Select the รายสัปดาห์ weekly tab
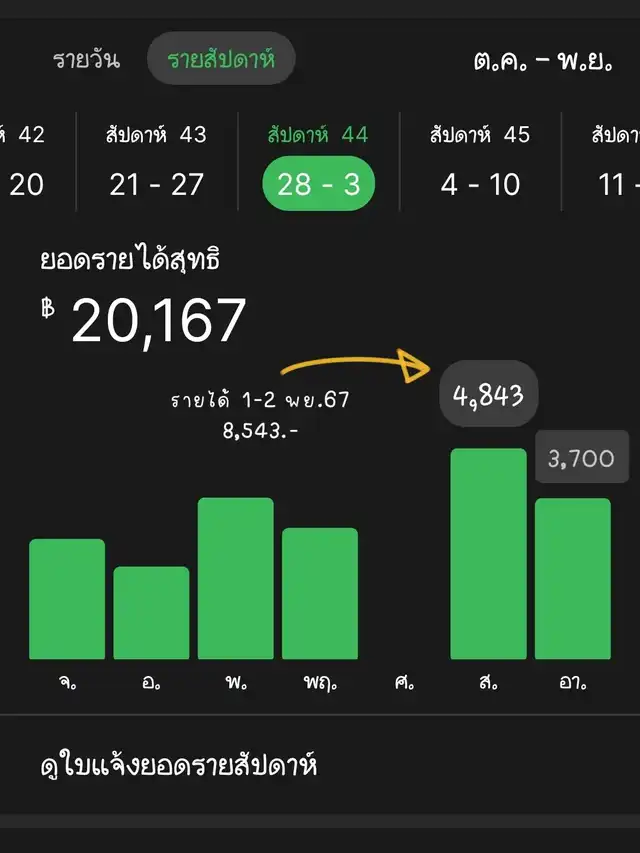Viewport: 640px width, 853px height. click(220, 59)
